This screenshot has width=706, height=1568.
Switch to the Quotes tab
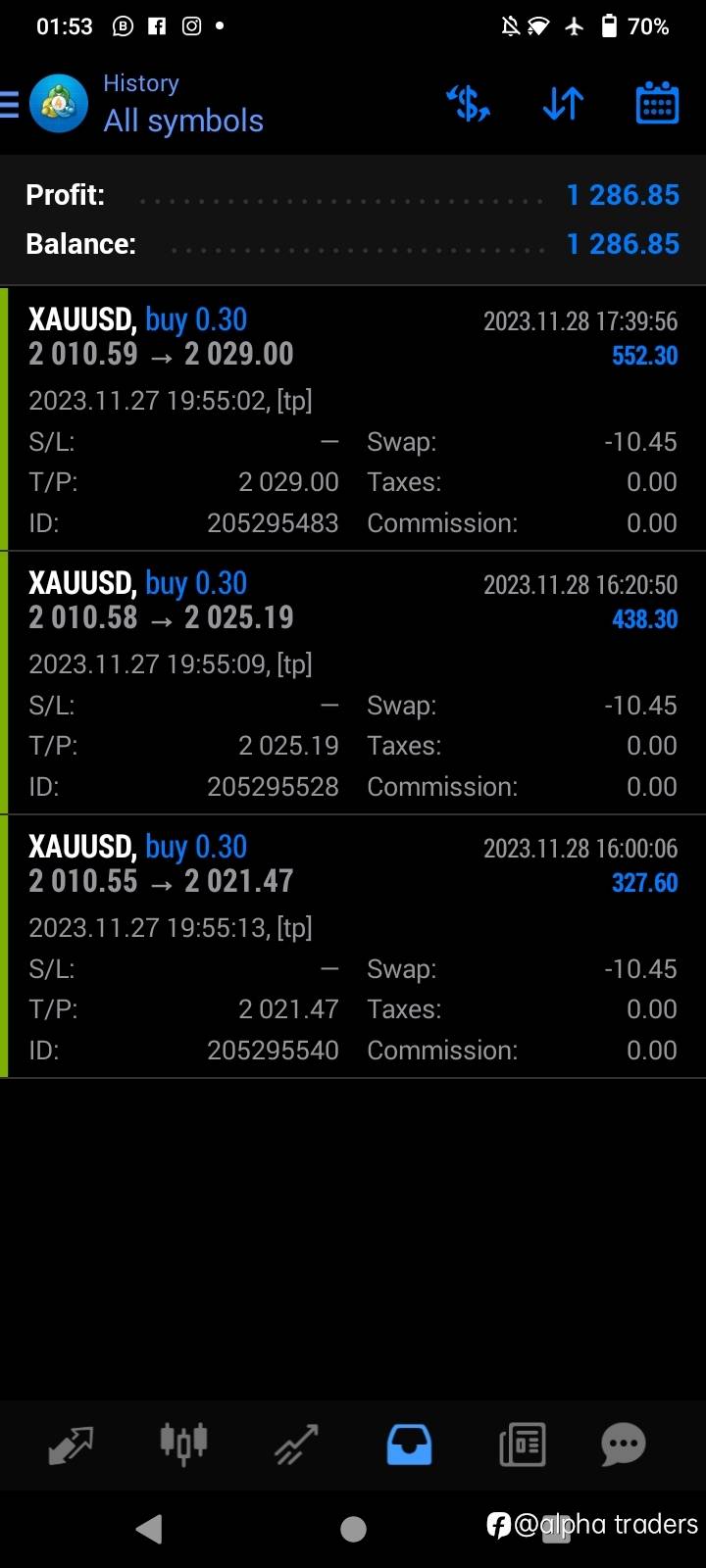coord(71,1445)
